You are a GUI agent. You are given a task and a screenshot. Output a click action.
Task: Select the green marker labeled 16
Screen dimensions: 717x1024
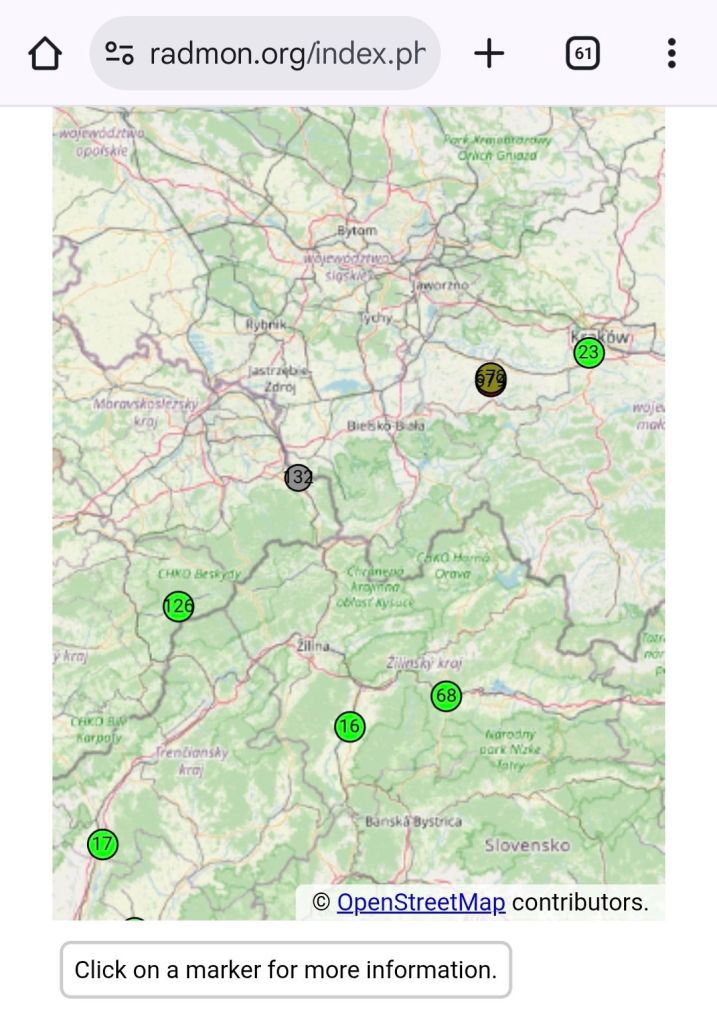[349, 727]
